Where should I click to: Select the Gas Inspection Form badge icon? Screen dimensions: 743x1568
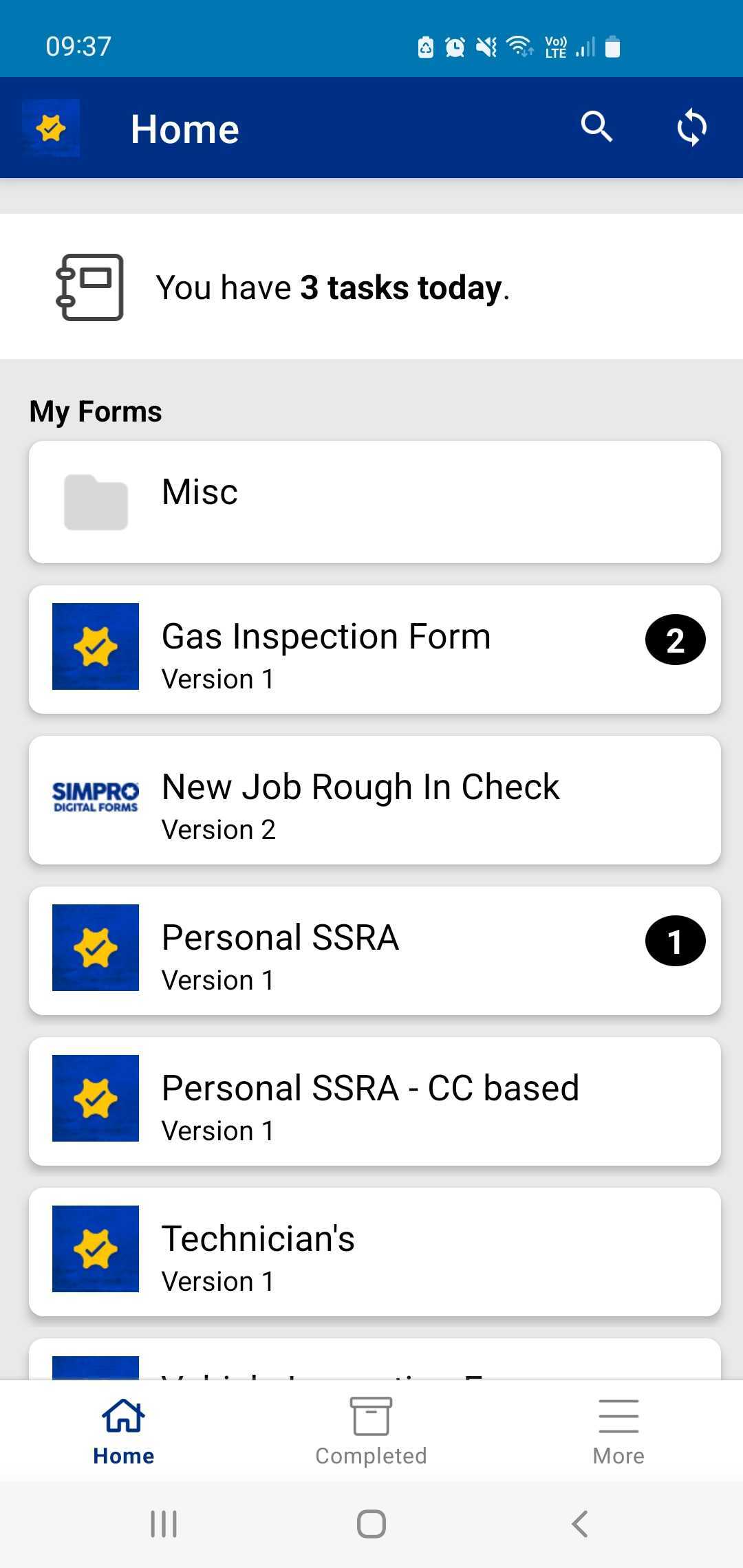pos(95,645)
